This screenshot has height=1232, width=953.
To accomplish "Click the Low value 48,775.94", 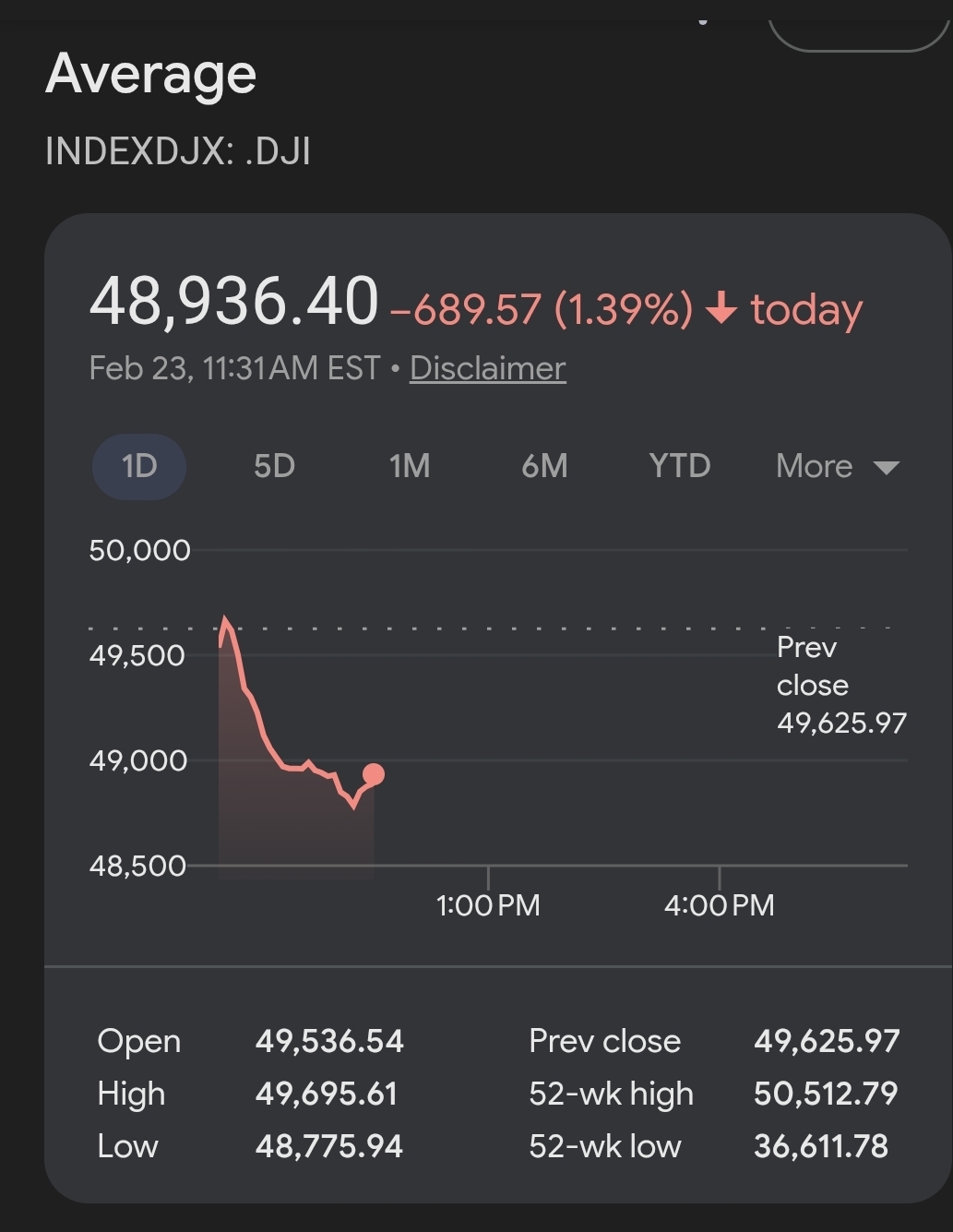I will 328,1146.
